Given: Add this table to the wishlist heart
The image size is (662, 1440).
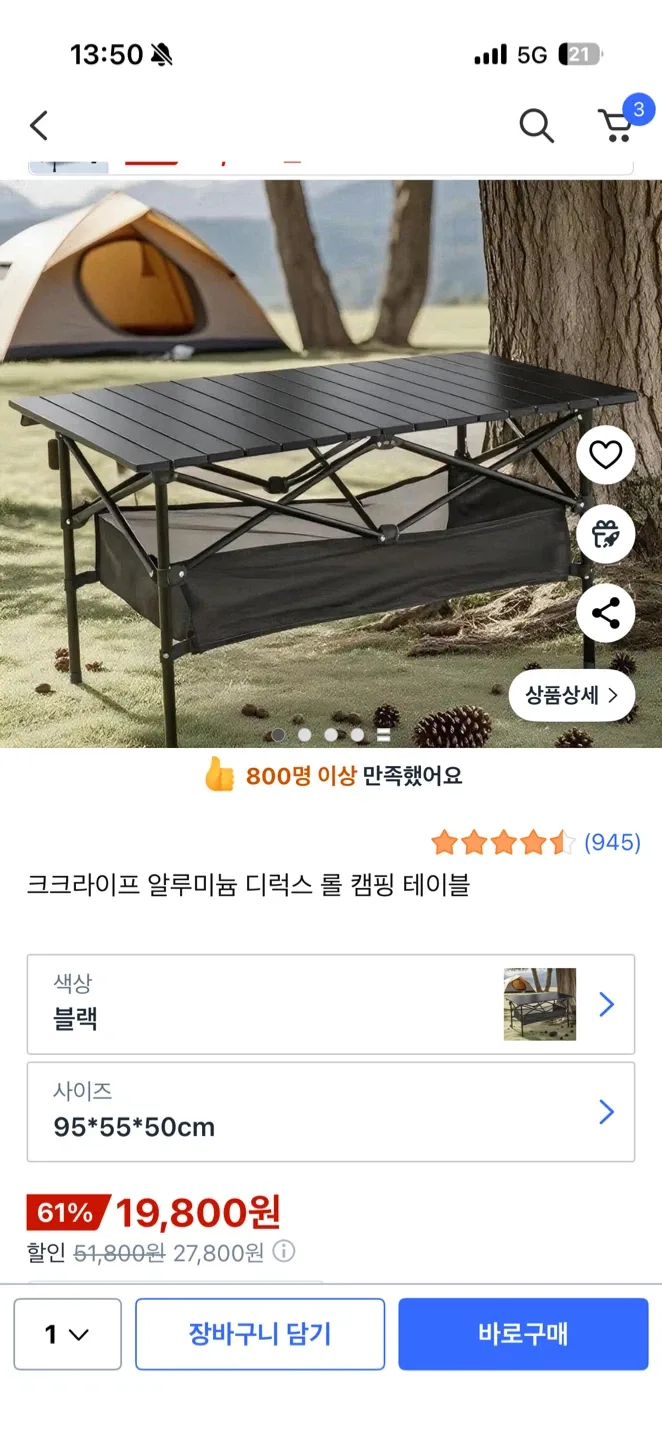Looking at the screenshot, I should tap(605, 456).
